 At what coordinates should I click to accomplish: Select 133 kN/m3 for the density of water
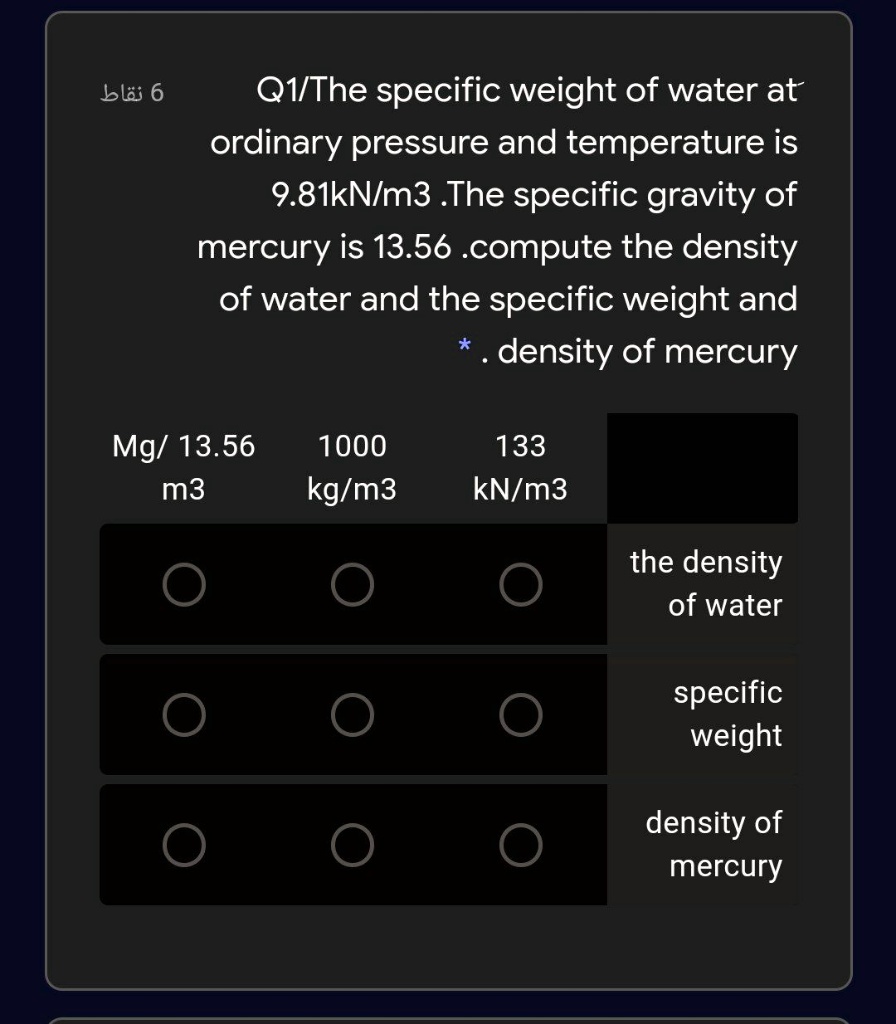pyautogui.click(x=521, y=584)
